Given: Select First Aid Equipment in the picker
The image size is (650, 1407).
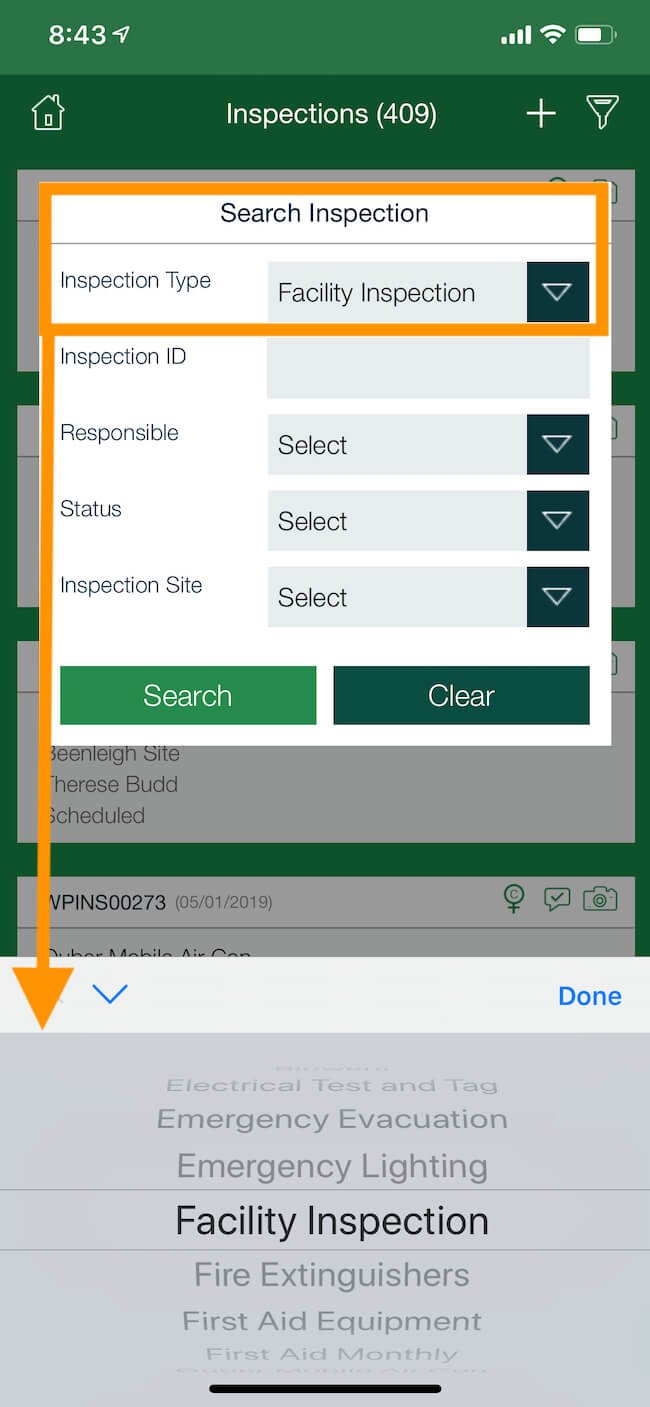Looking at the screenshot, I should [x=332, y=1321].
